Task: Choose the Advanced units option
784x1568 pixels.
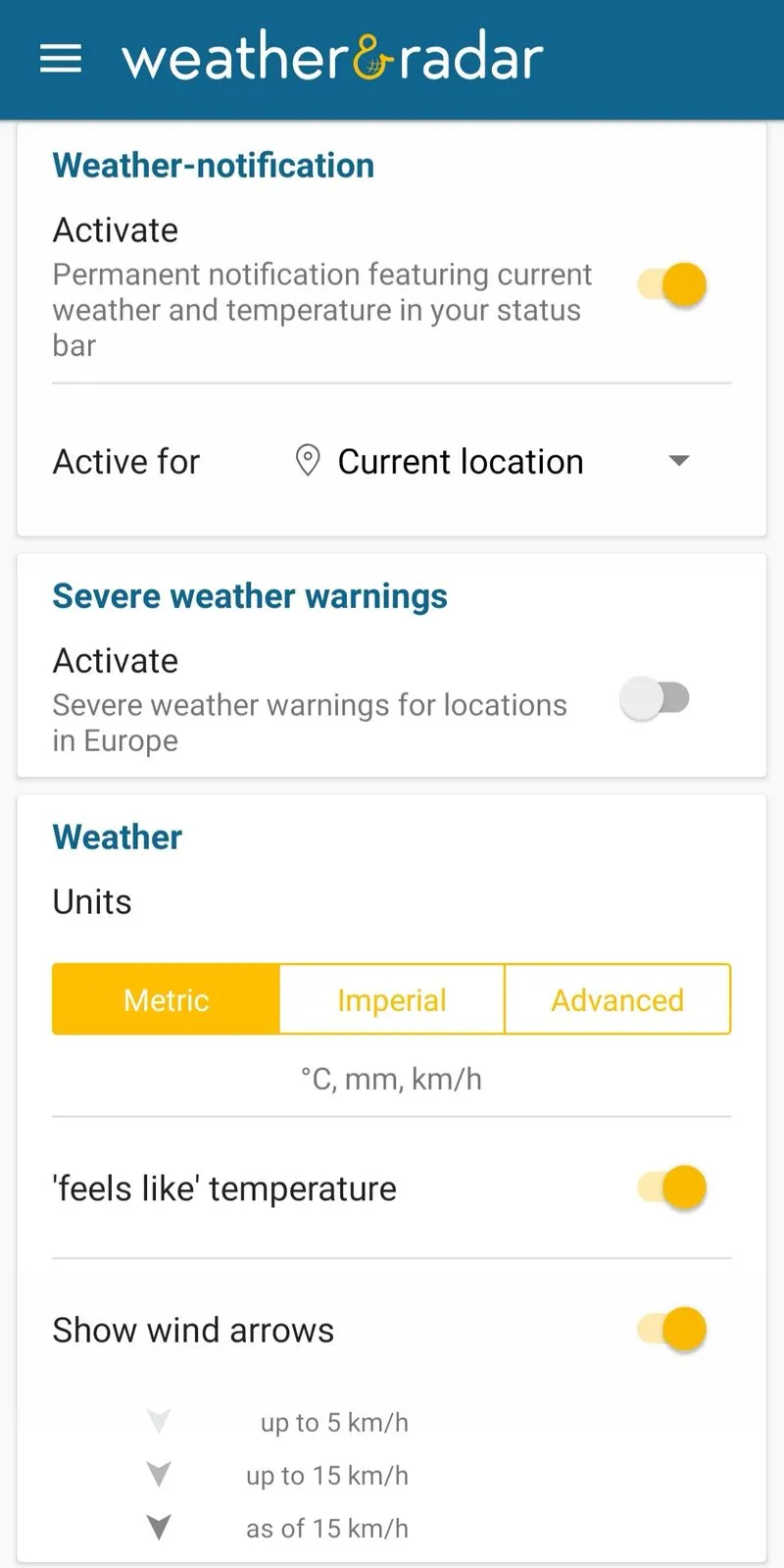Action: click(617, 999)
